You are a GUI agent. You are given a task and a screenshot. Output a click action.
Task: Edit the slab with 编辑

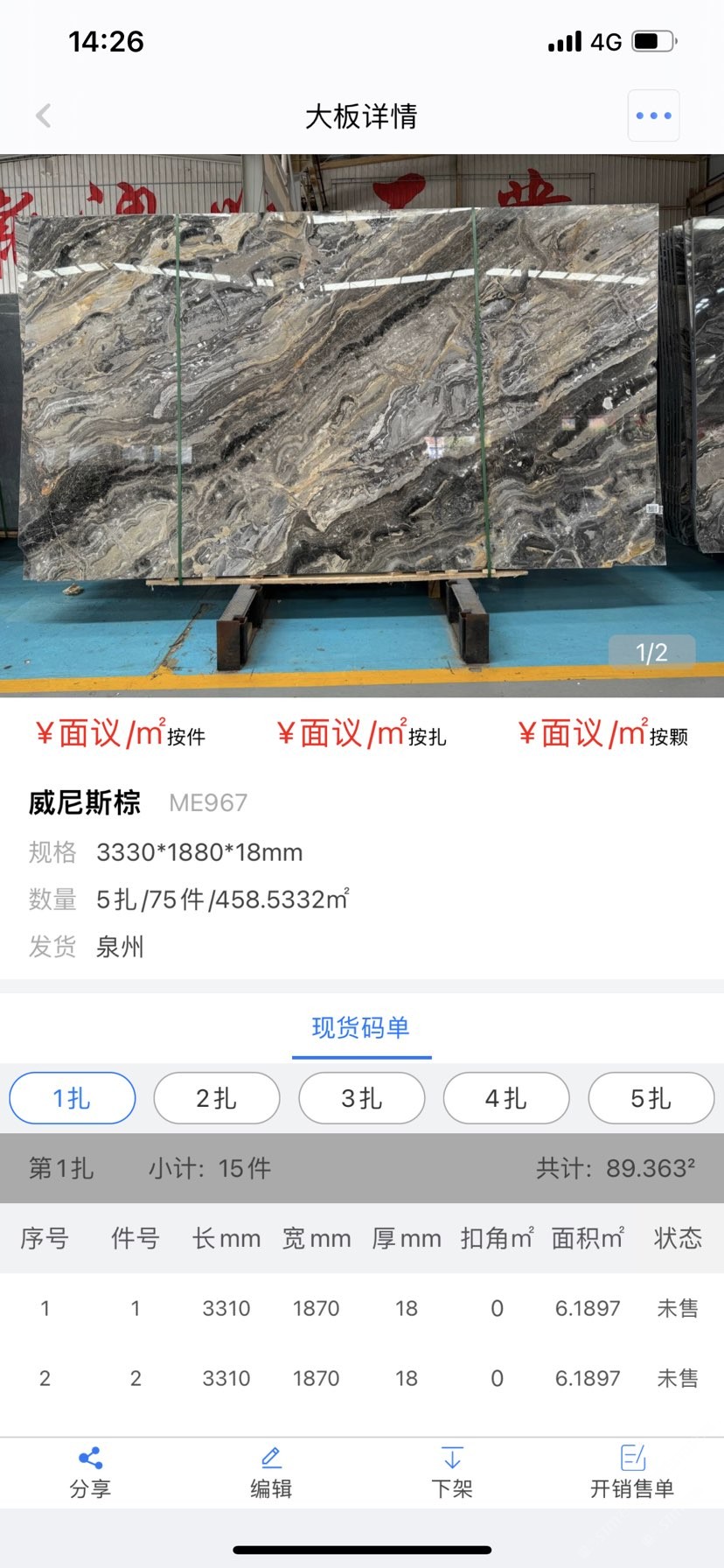271,1473
